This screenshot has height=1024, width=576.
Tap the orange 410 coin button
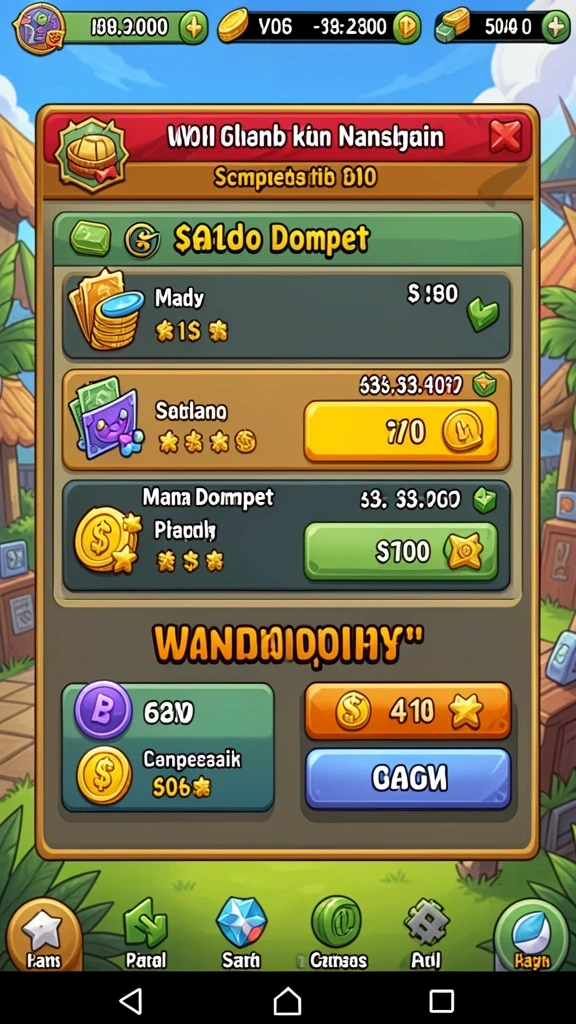pyautogui.click(x=408, y=711)
